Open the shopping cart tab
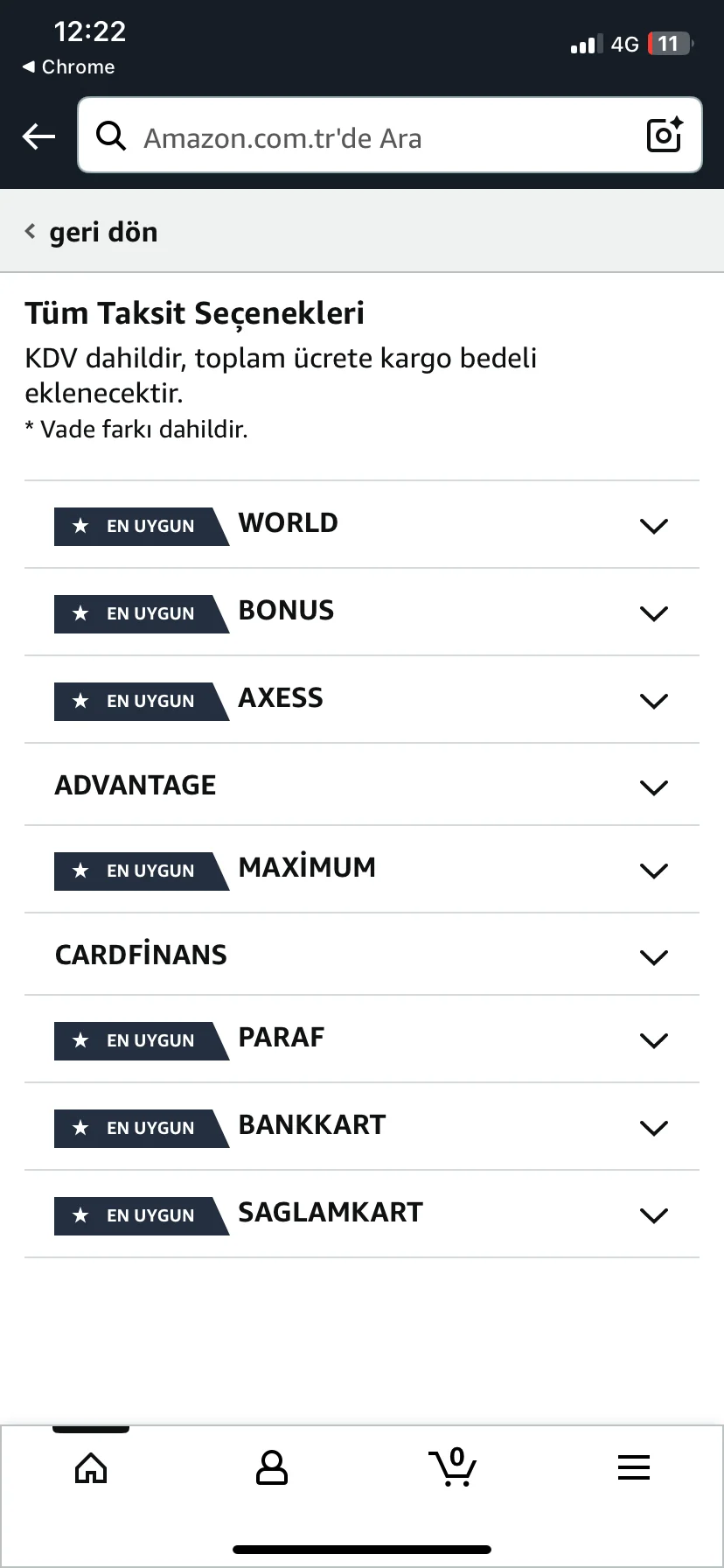 (x=452, y=1468)
